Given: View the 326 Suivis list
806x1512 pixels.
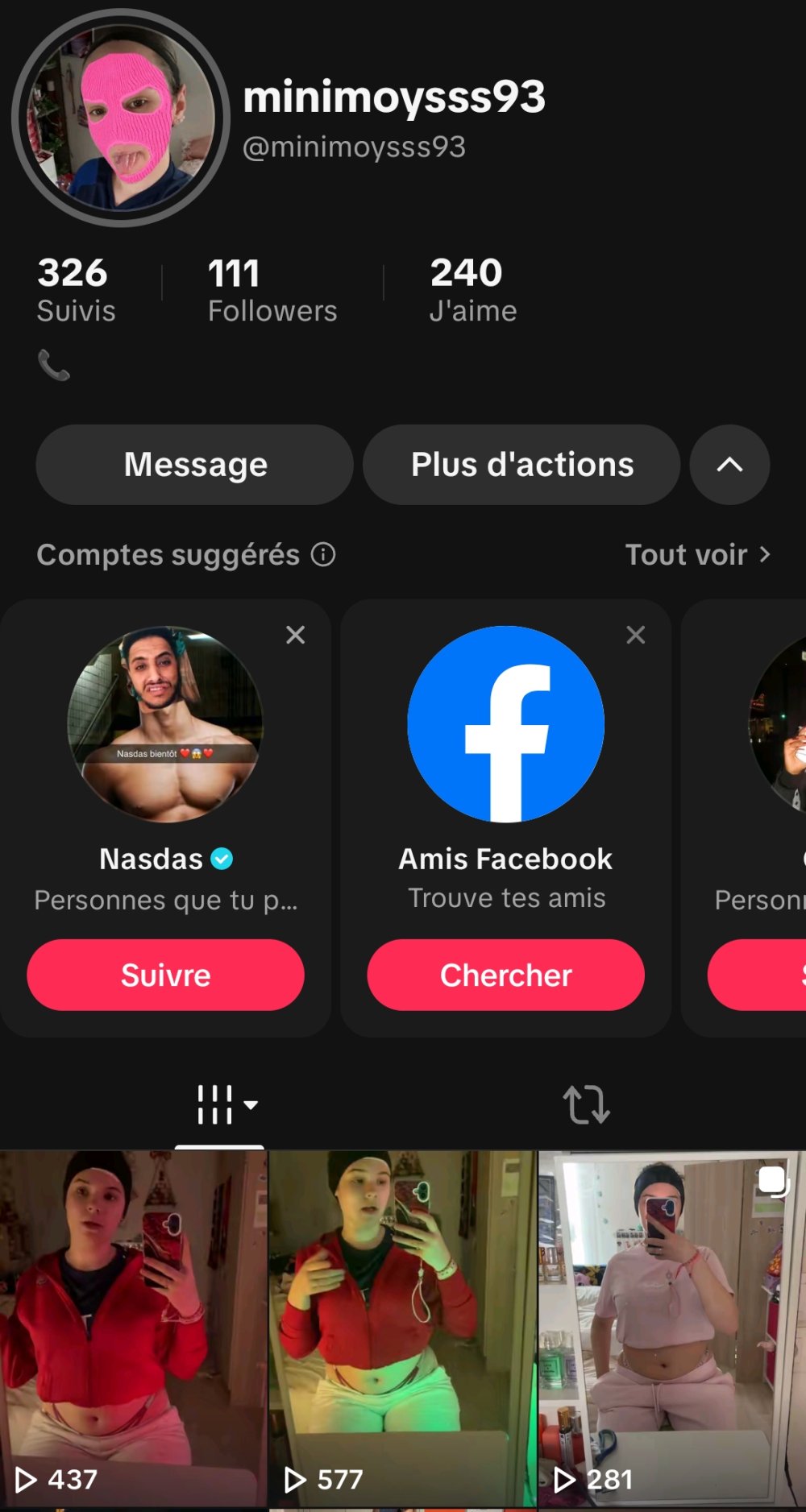Looking at the screenshot, I should [76, 290].
